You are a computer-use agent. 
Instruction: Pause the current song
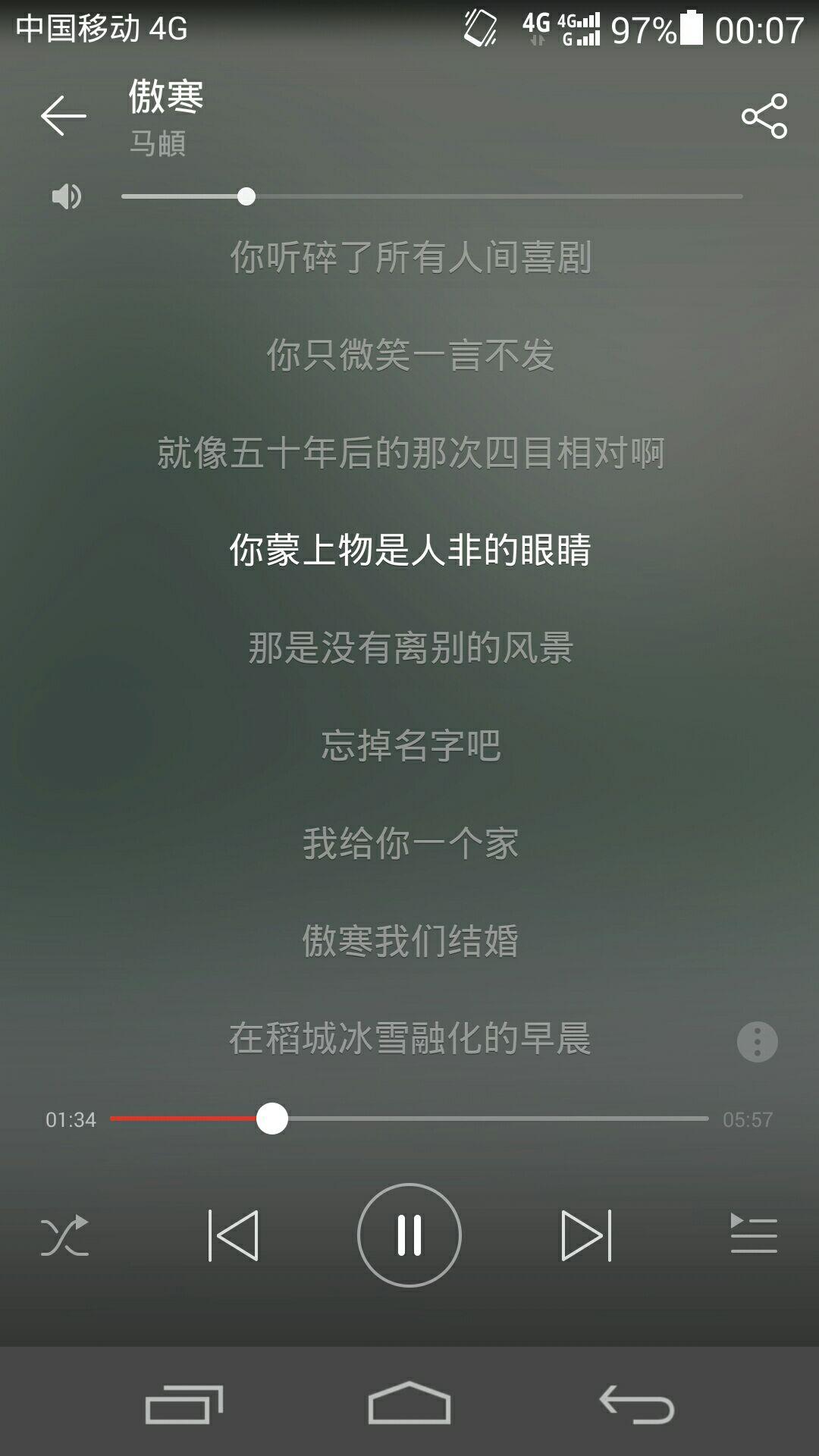[x=409, y=1235]
